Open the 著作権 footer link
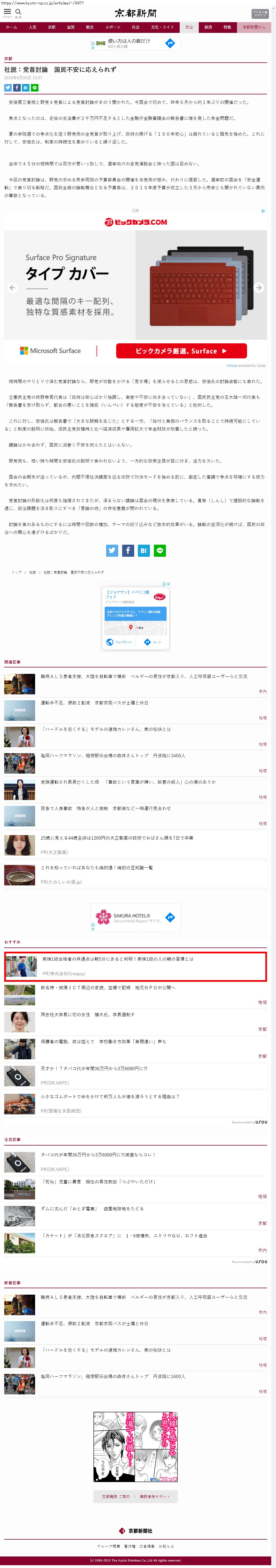Screen dimensions: 276x1568 coord(129,1546)
